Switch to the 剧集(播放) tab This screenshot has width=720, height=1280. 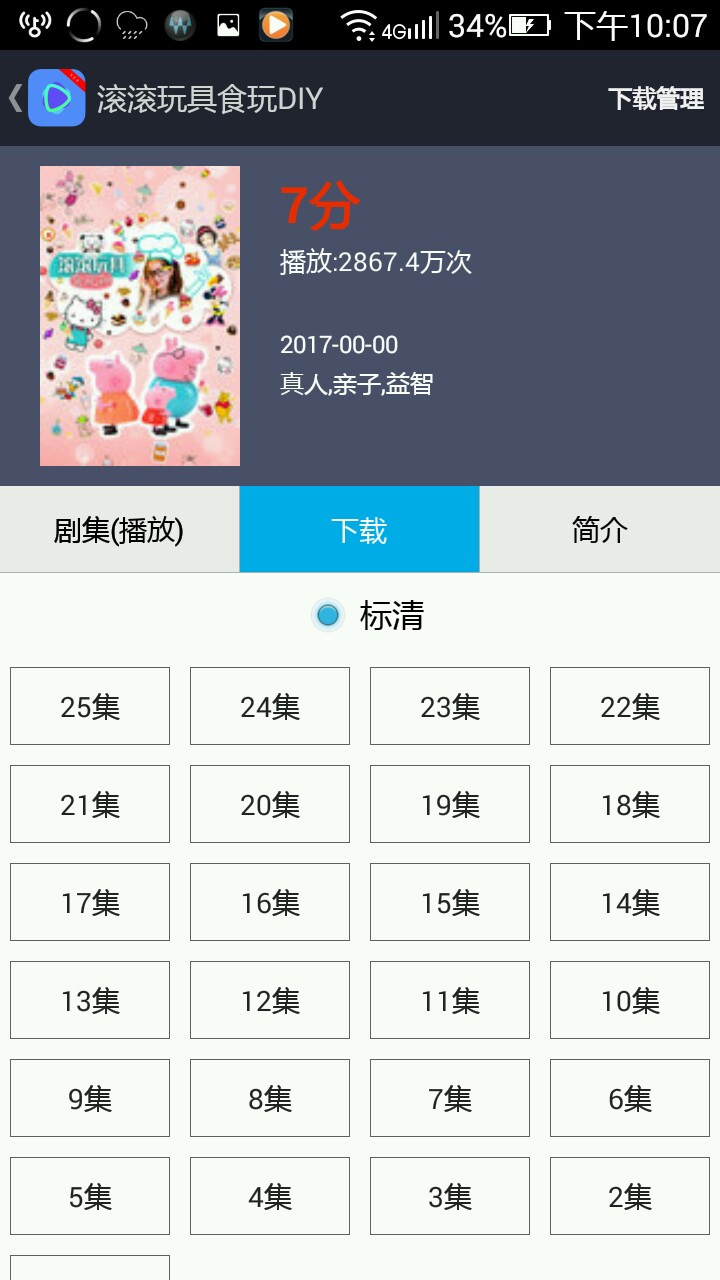click(x=120, y=530)
